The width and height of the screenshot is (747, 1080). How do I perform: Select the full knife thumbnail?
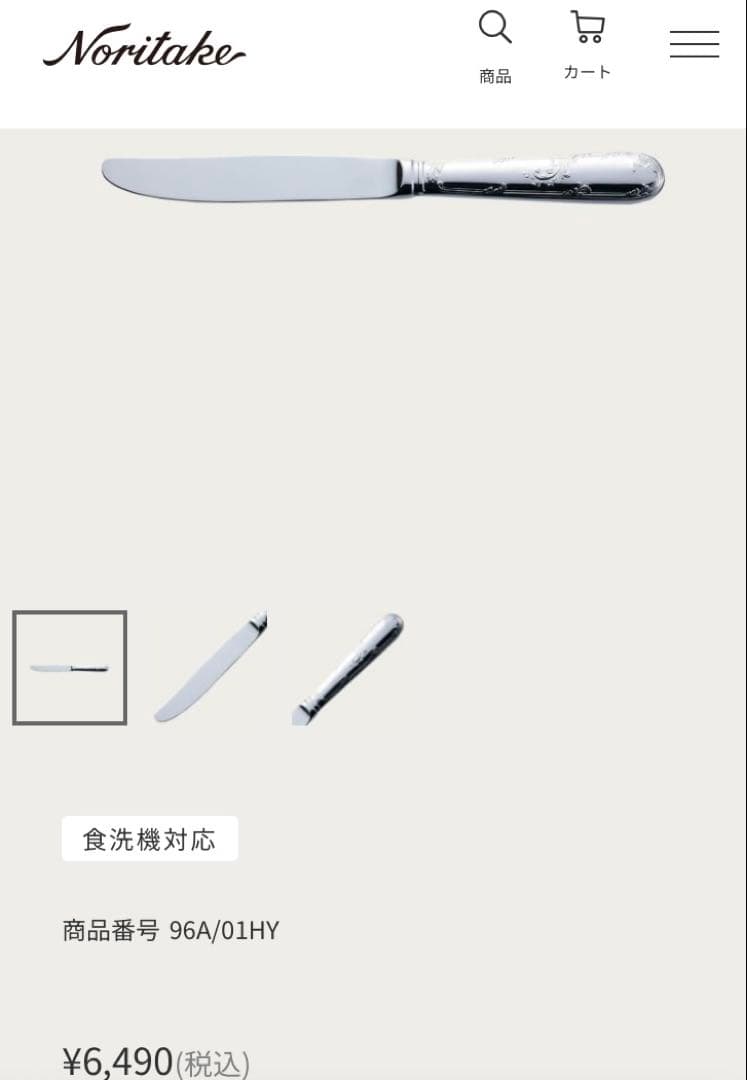(70, 667)
